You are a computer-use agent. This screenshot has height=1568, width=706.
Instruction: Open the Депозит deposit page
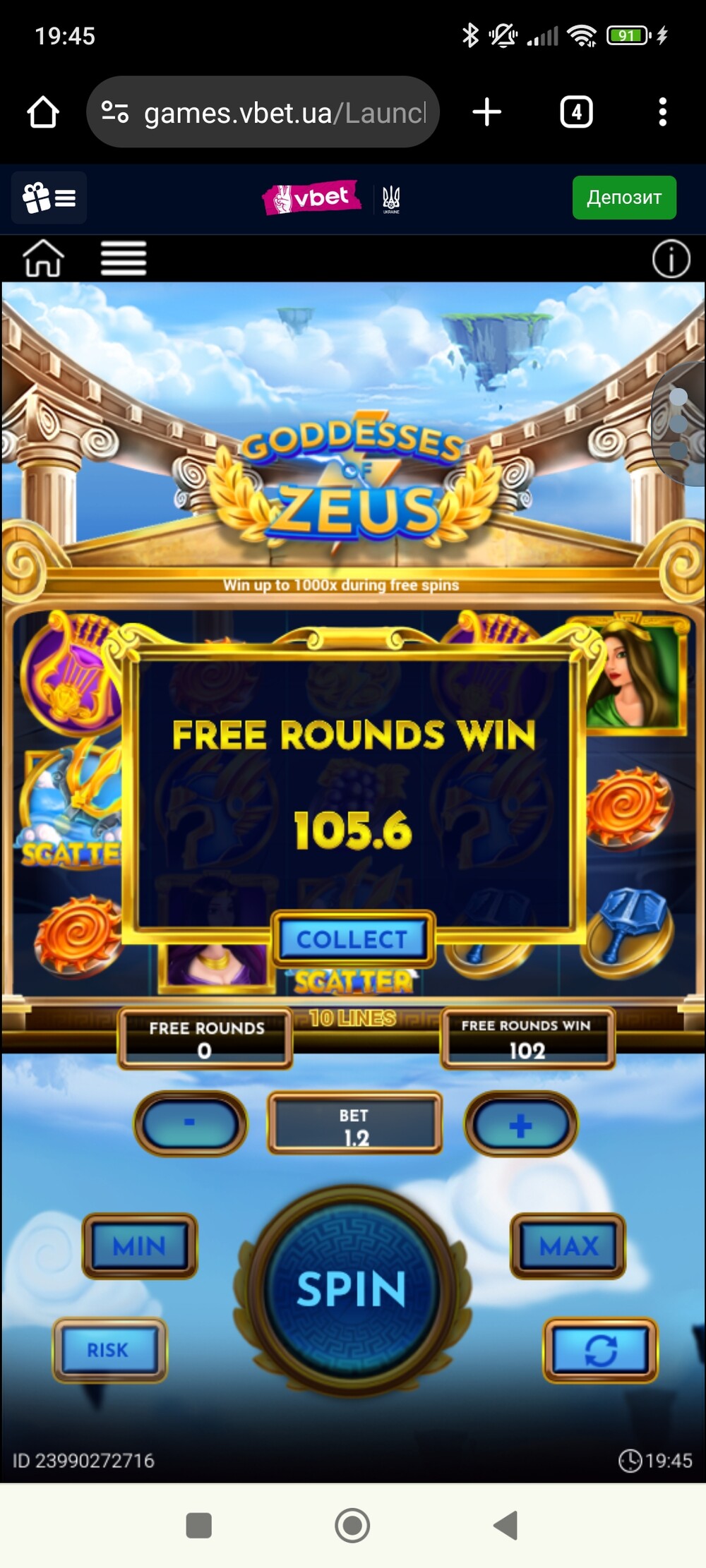623,198
